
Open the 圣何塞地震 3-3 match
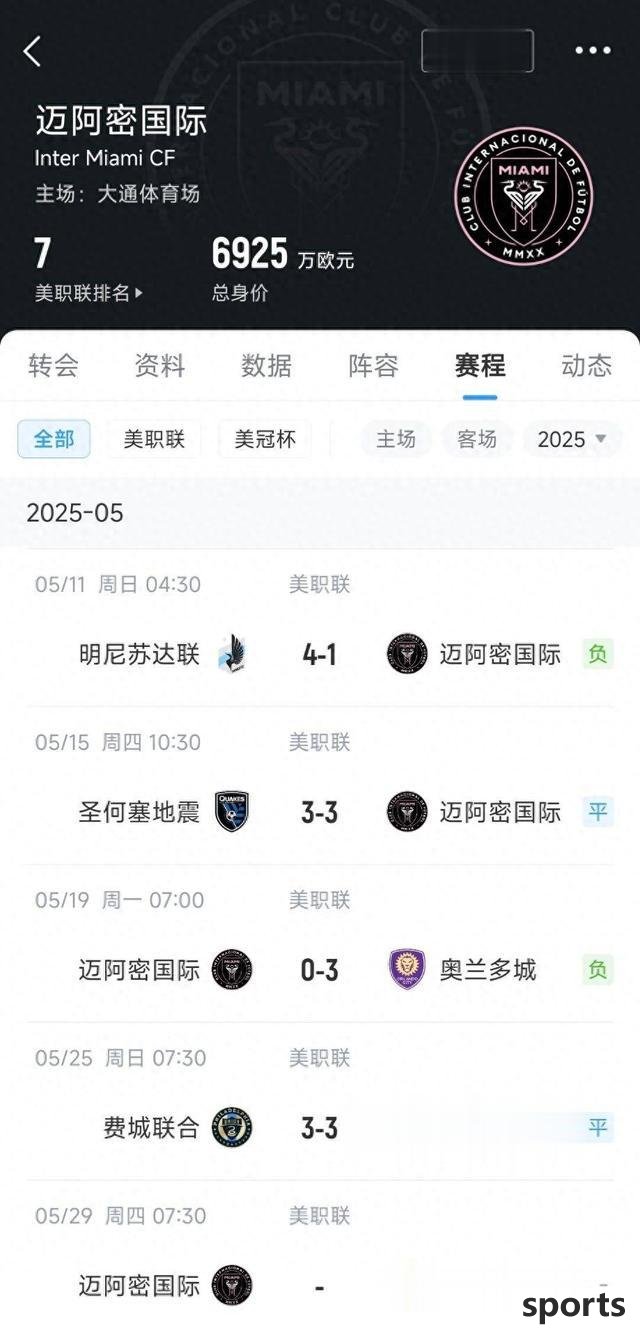(x=320, y=812)
